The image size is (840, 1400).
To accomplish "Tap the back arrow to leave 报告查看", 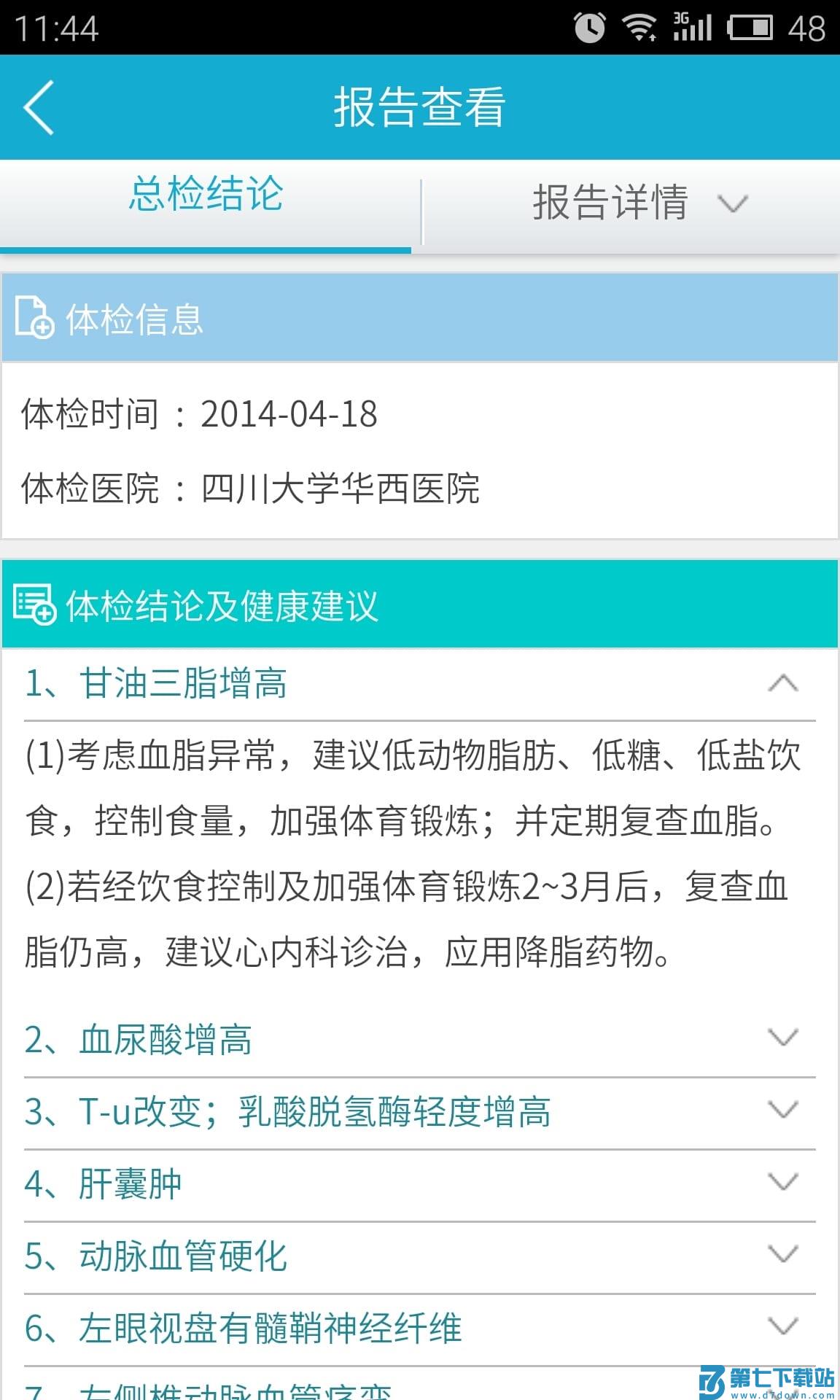I will (x=38, y=108).
